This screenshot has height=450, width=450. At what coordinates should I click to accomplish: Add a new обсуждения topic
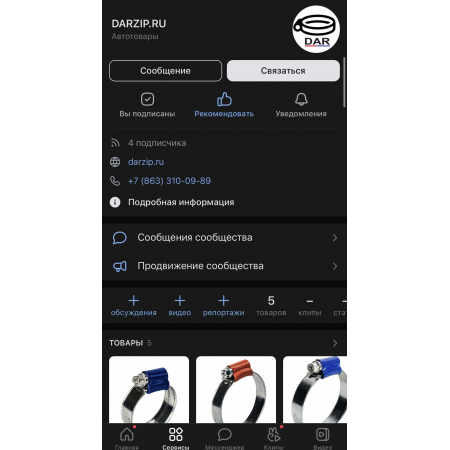pyautogui.click(x=134, y=306)
